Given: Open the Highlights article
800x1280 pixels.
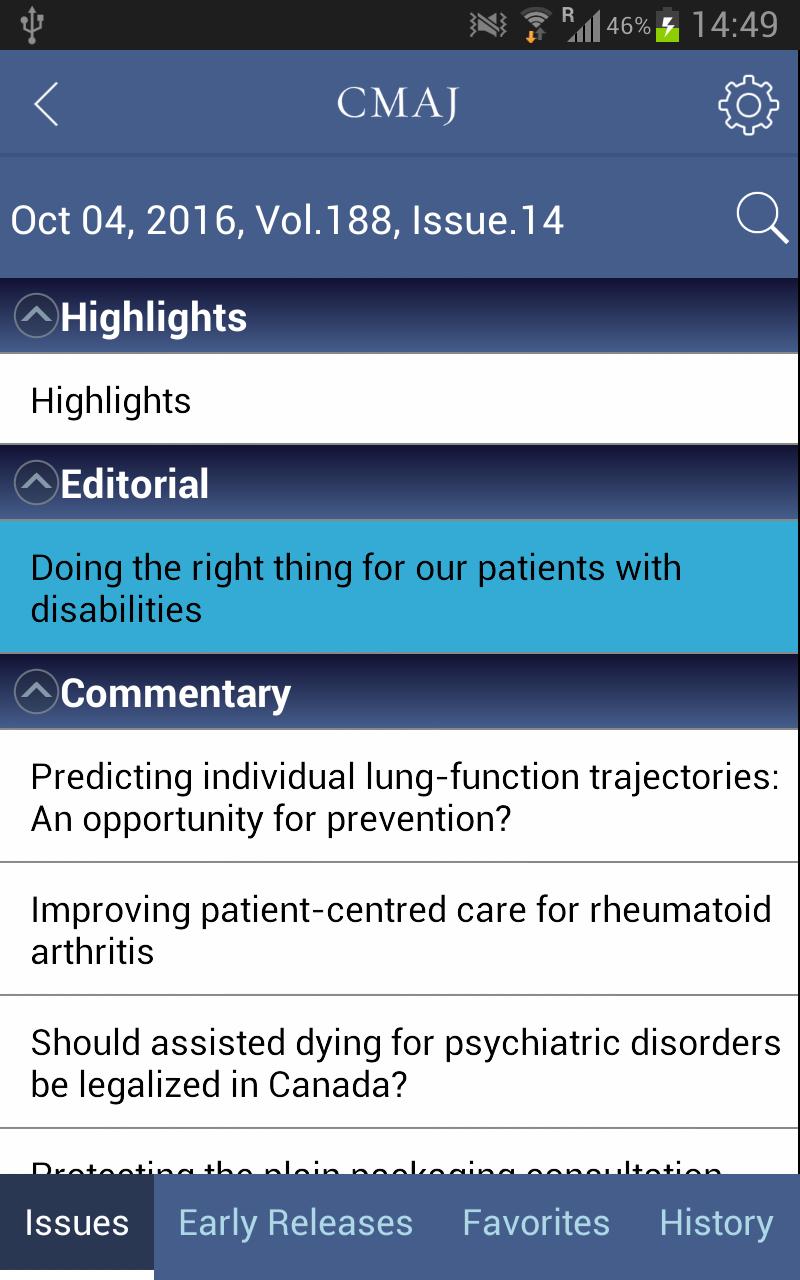Looking at the screenshot, I should [x=400, y=401].
